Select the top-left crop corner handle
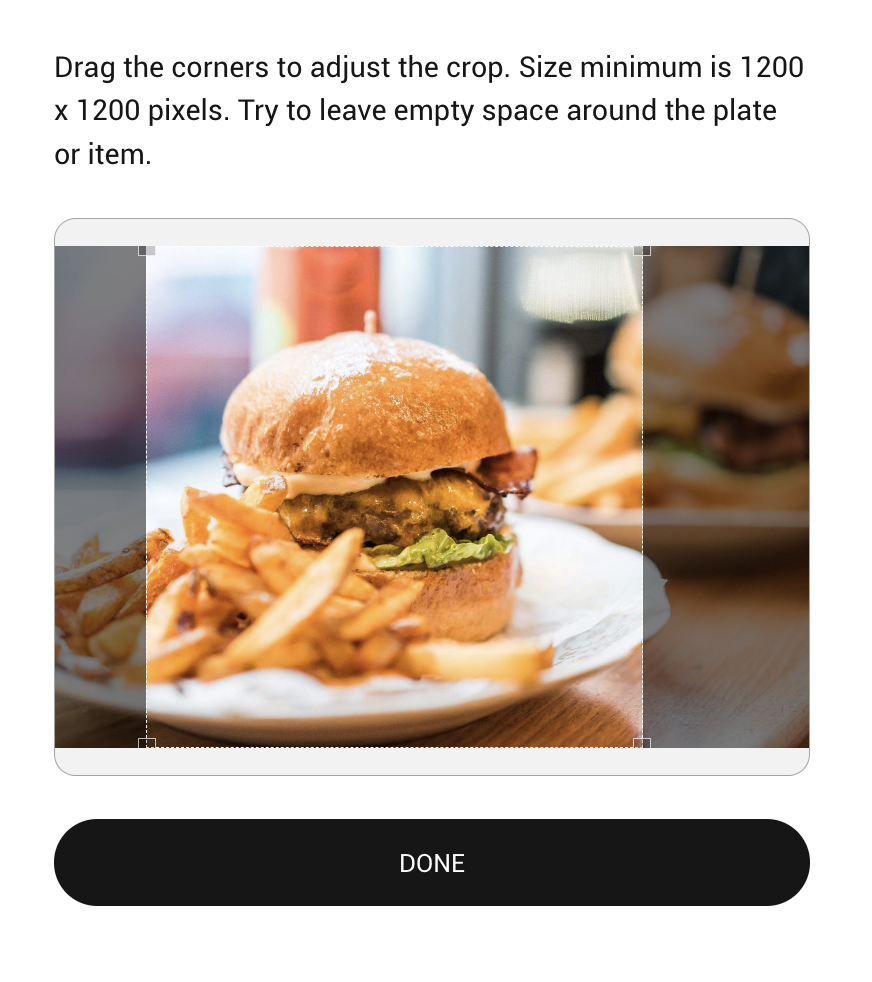The image size is (872, 982). 146,248
